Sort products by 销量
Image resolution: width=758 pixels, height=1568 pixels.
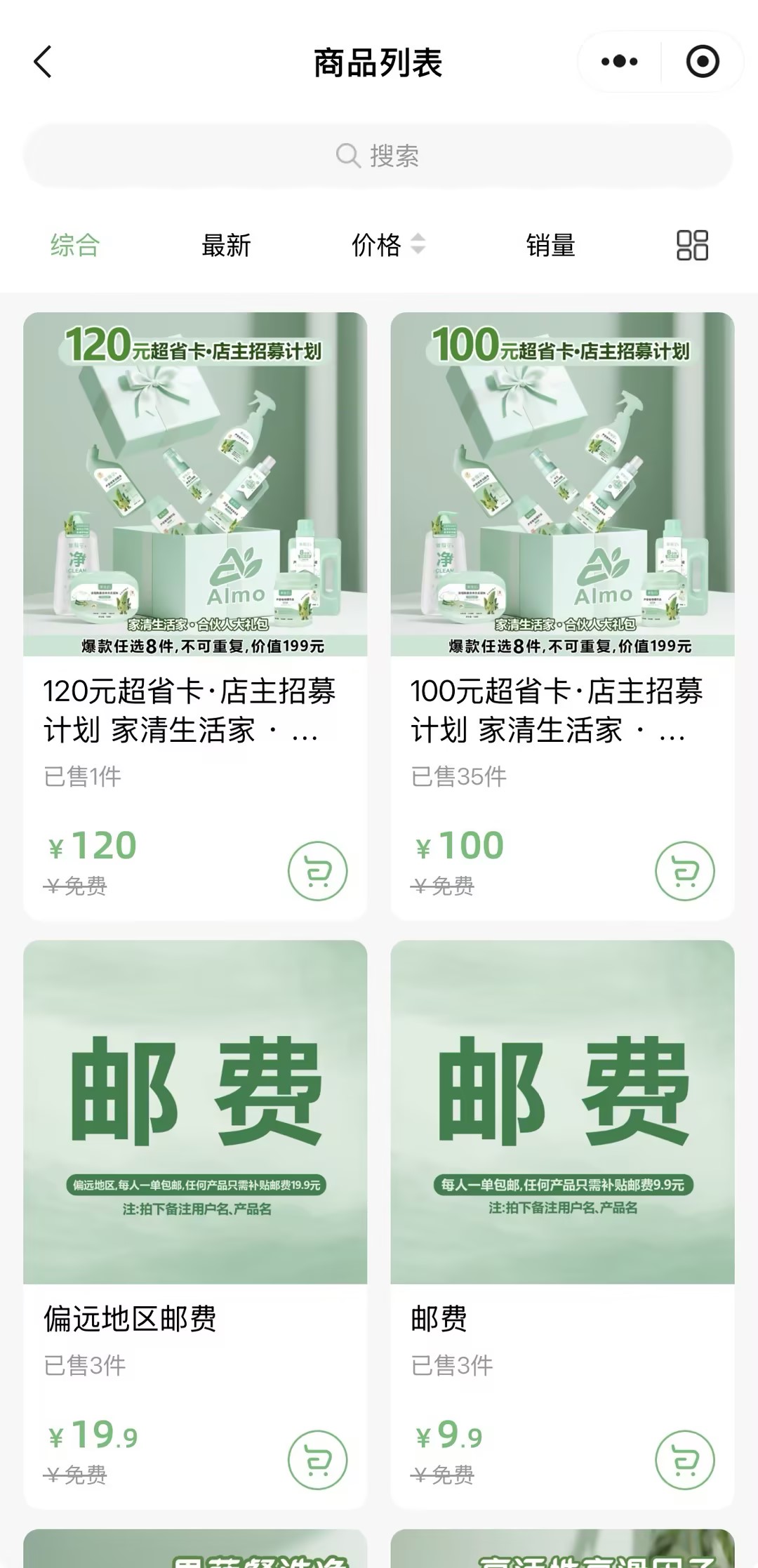click(550, 245)
